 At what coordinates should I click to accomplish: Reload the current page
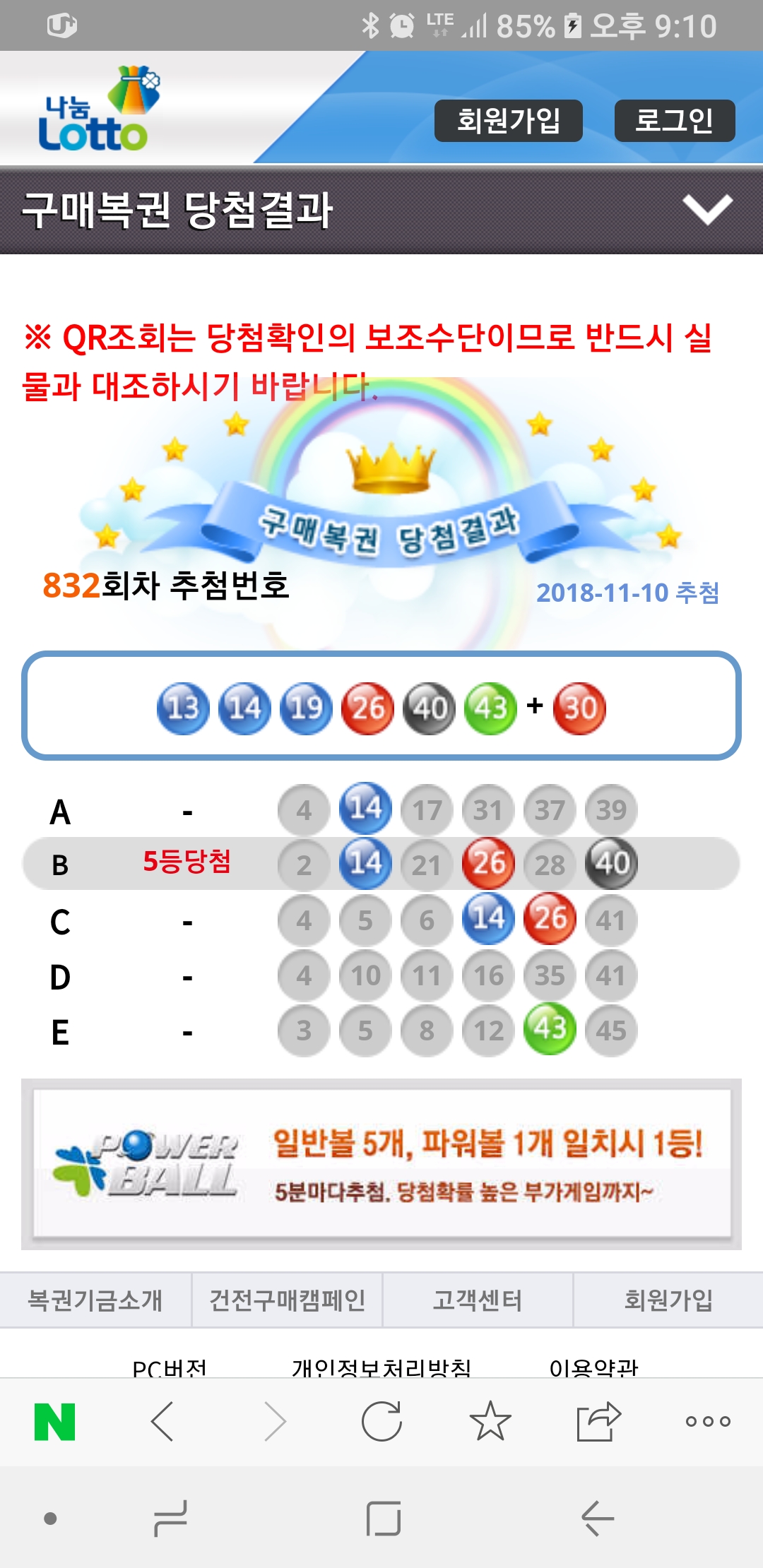(x=381, y=1421)
